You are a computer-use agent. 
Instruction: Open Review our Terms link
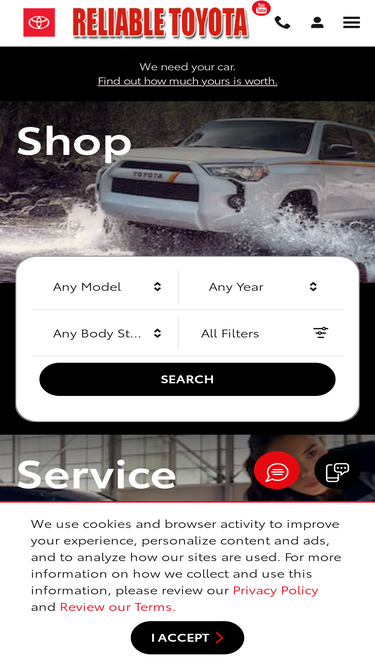tap(117, 607)
